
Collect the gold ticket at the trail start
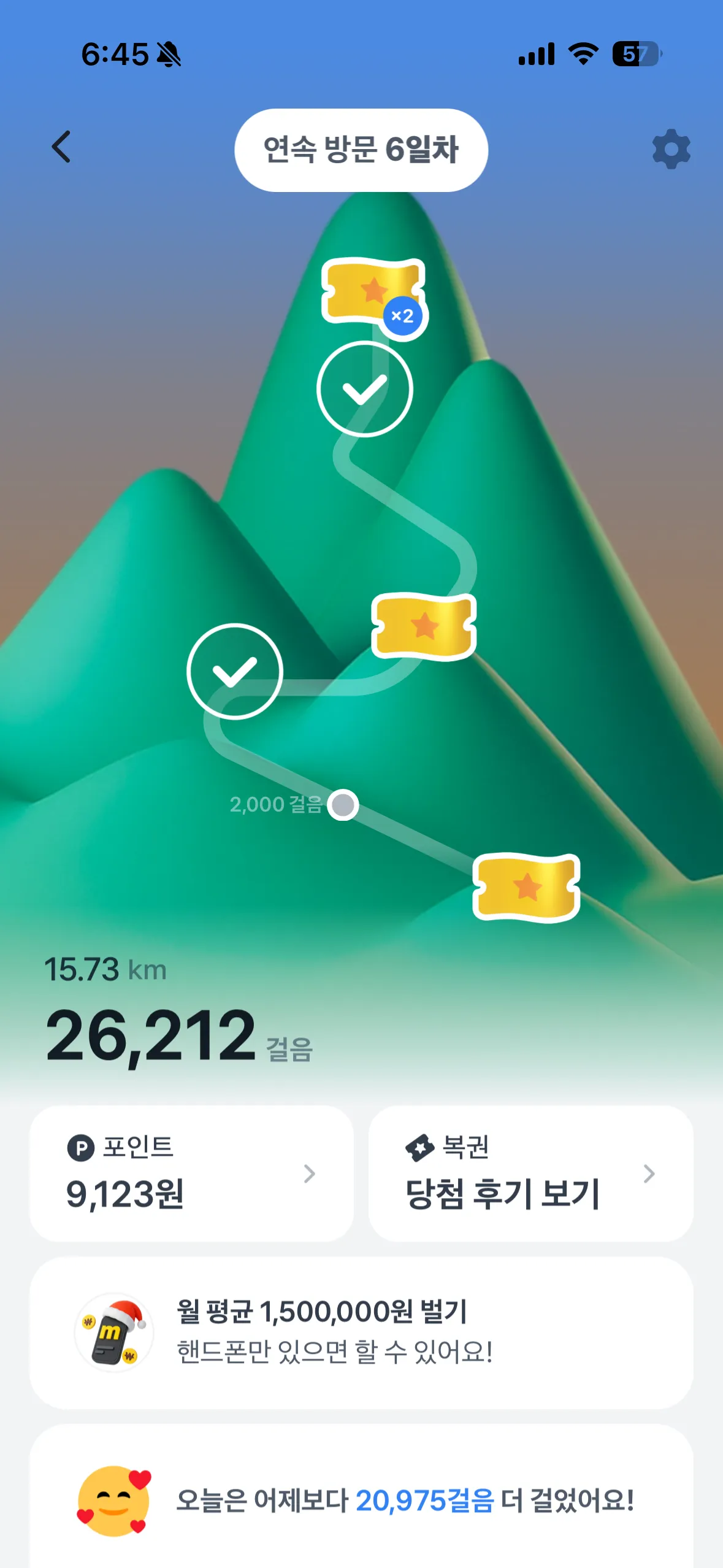(526, 887)
